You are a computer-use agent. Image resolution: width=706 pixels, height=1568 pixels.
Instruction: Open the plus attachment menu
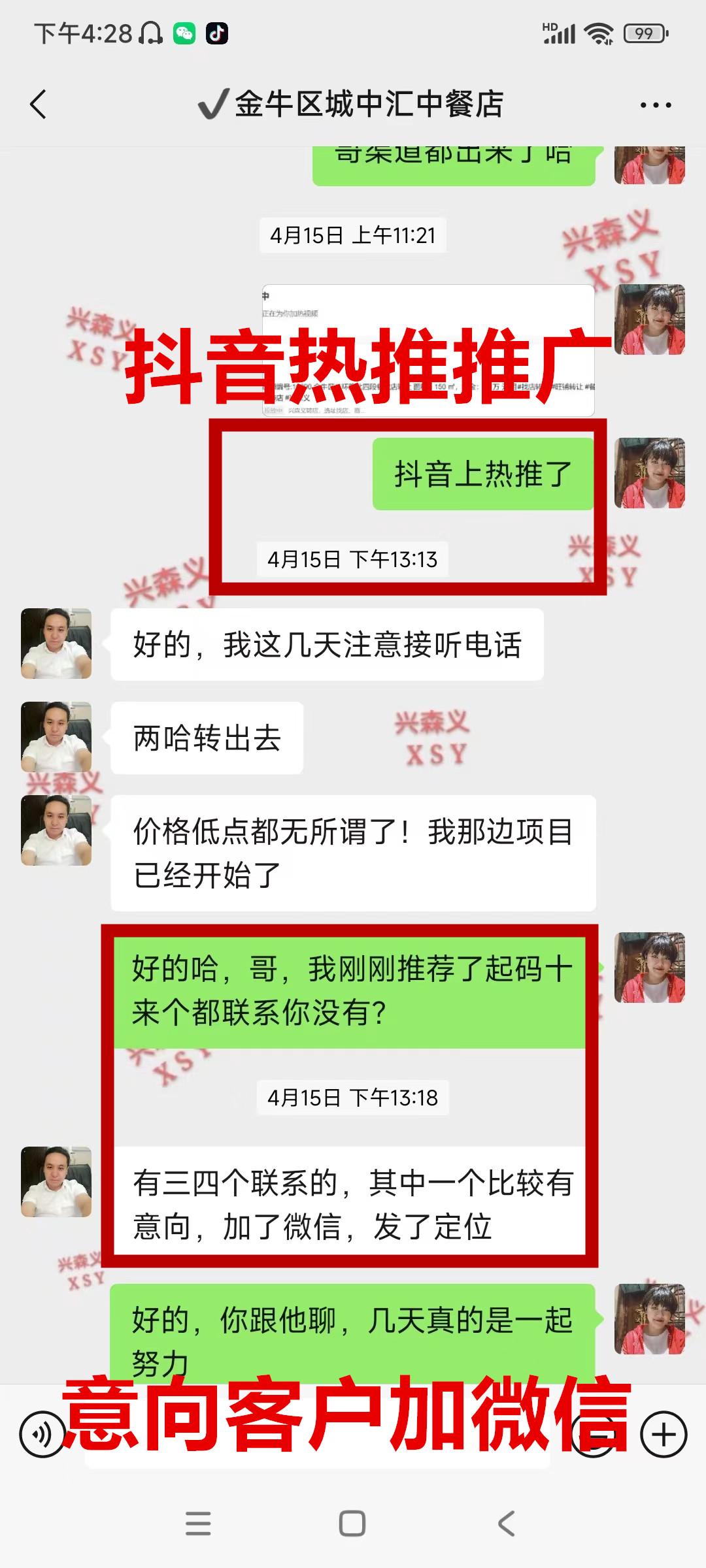tap(664, 1435)
